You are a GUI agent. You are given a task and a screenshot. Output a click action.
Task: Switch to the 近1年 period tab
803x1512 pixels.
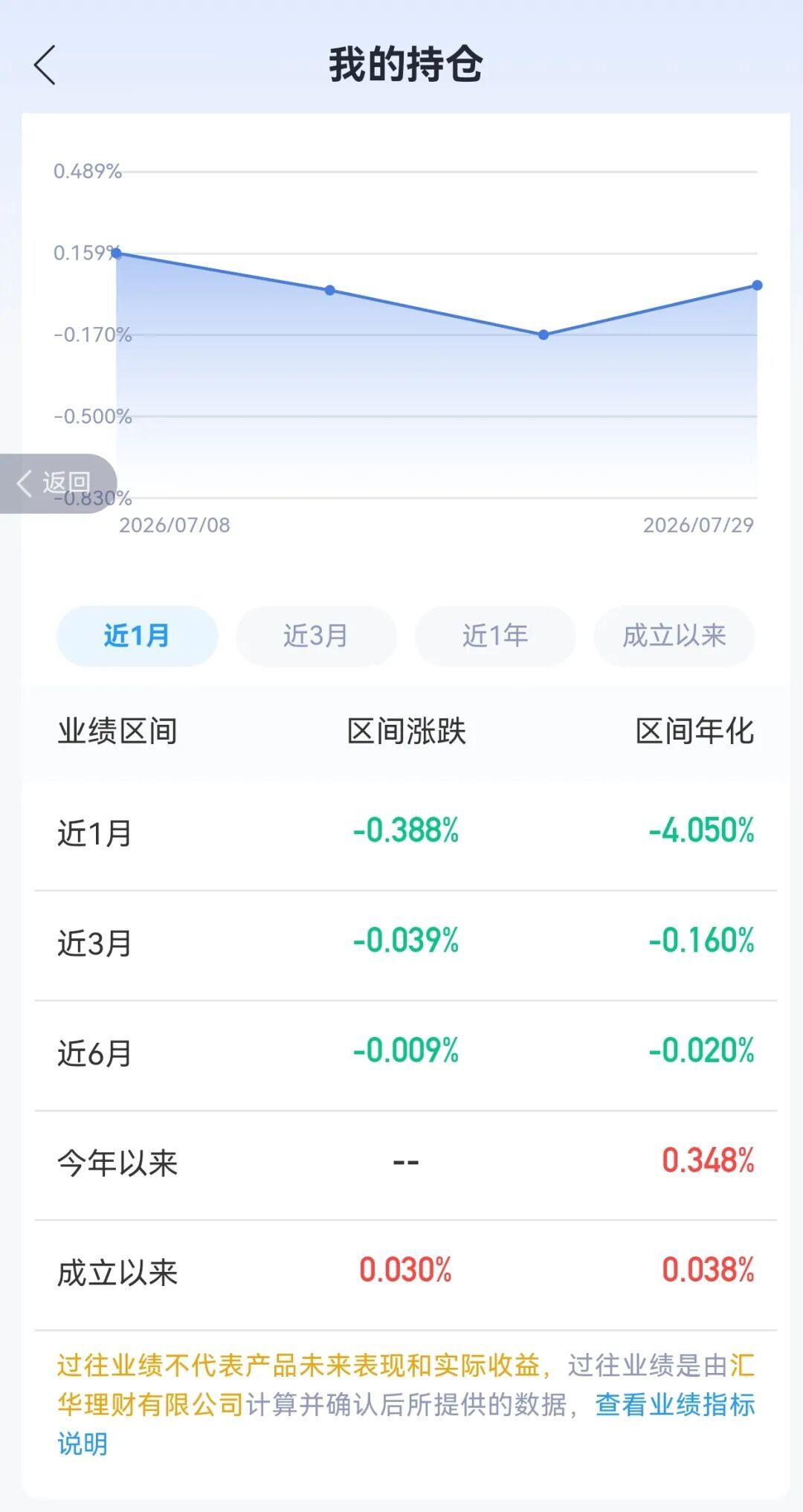[495, 636]
